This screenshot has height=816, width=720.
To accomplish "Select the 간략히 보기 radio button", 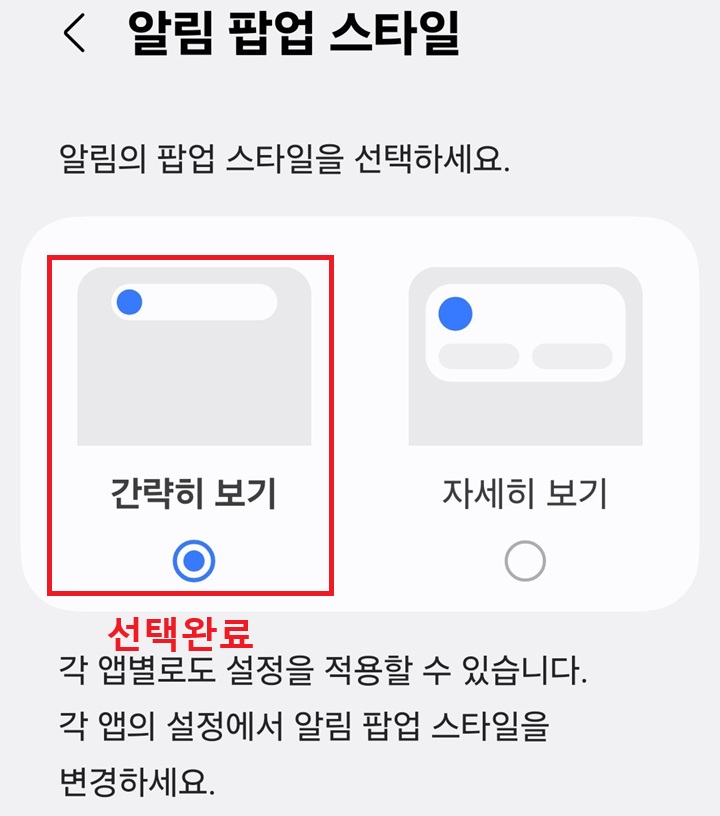I will pyautogui.click(x=195, y=559).
